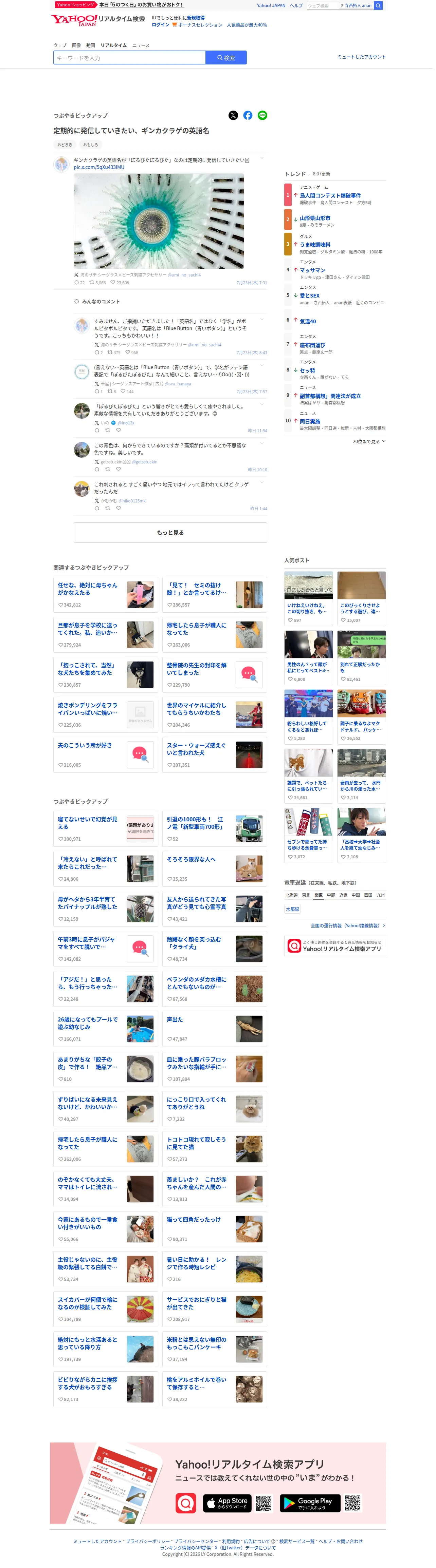Tap もっと見る to load more comments
This screenshot has width=436, height=1568.
pyautogui.click(x=170, y=533)
